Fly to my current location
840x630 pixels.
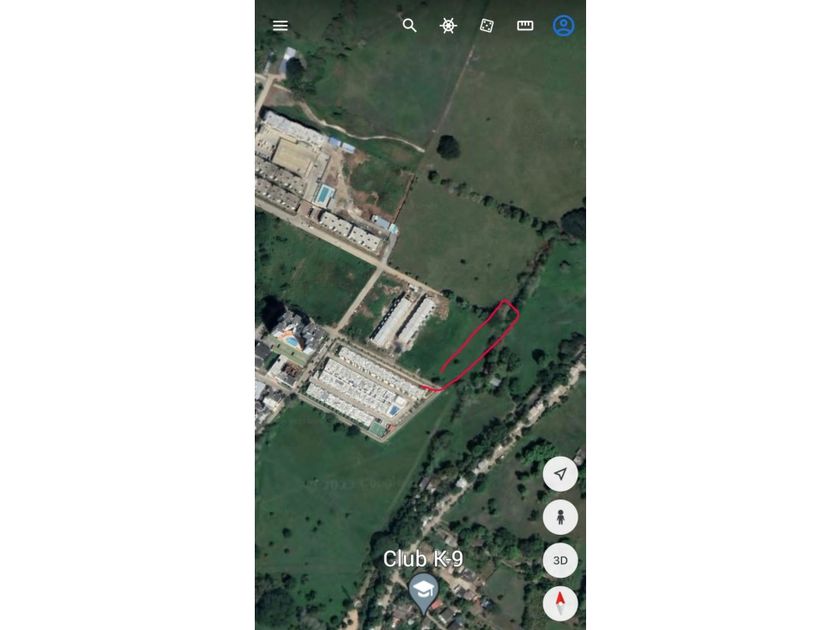pos(560,474)
